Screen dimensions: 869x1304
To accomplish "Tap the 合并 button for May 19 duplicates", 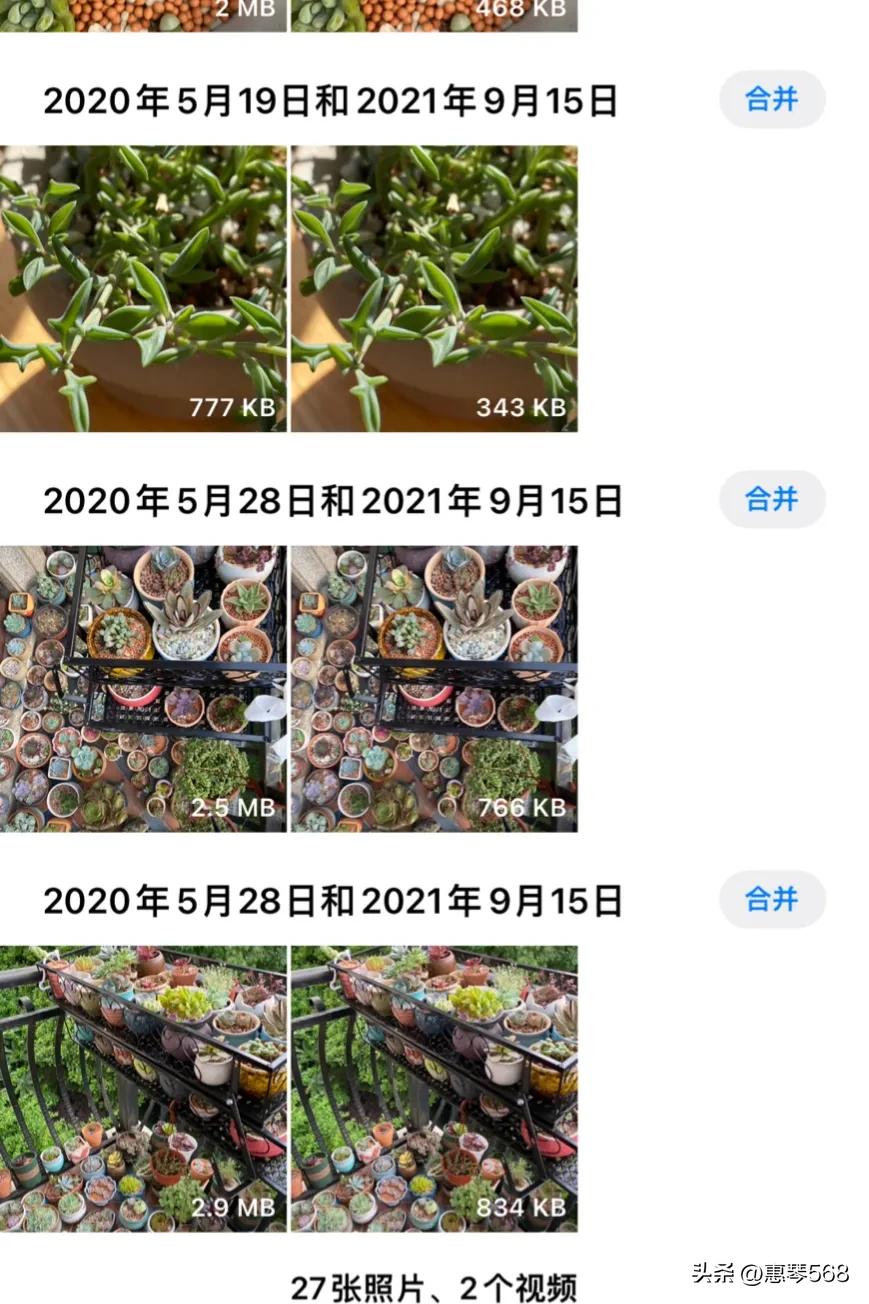I will click(771, 99).
